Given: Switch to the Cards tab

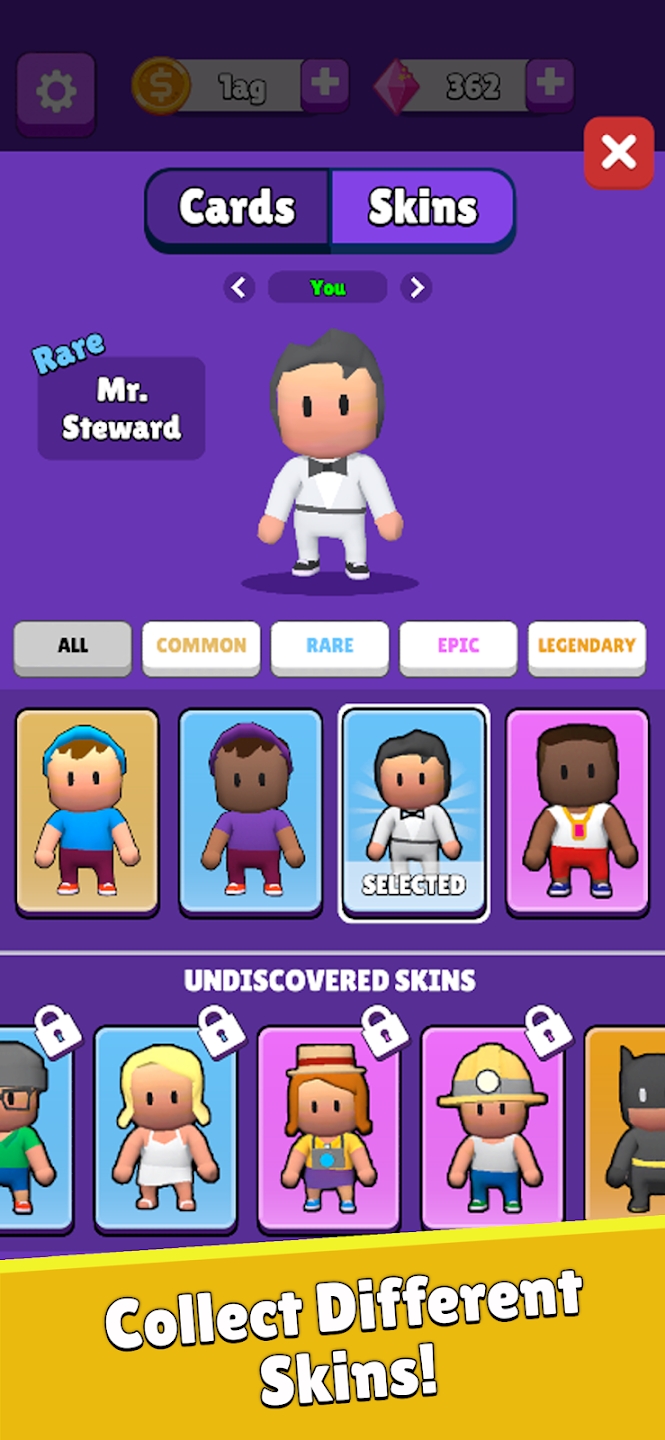Looking at the screenshot, I should (238, 207).
